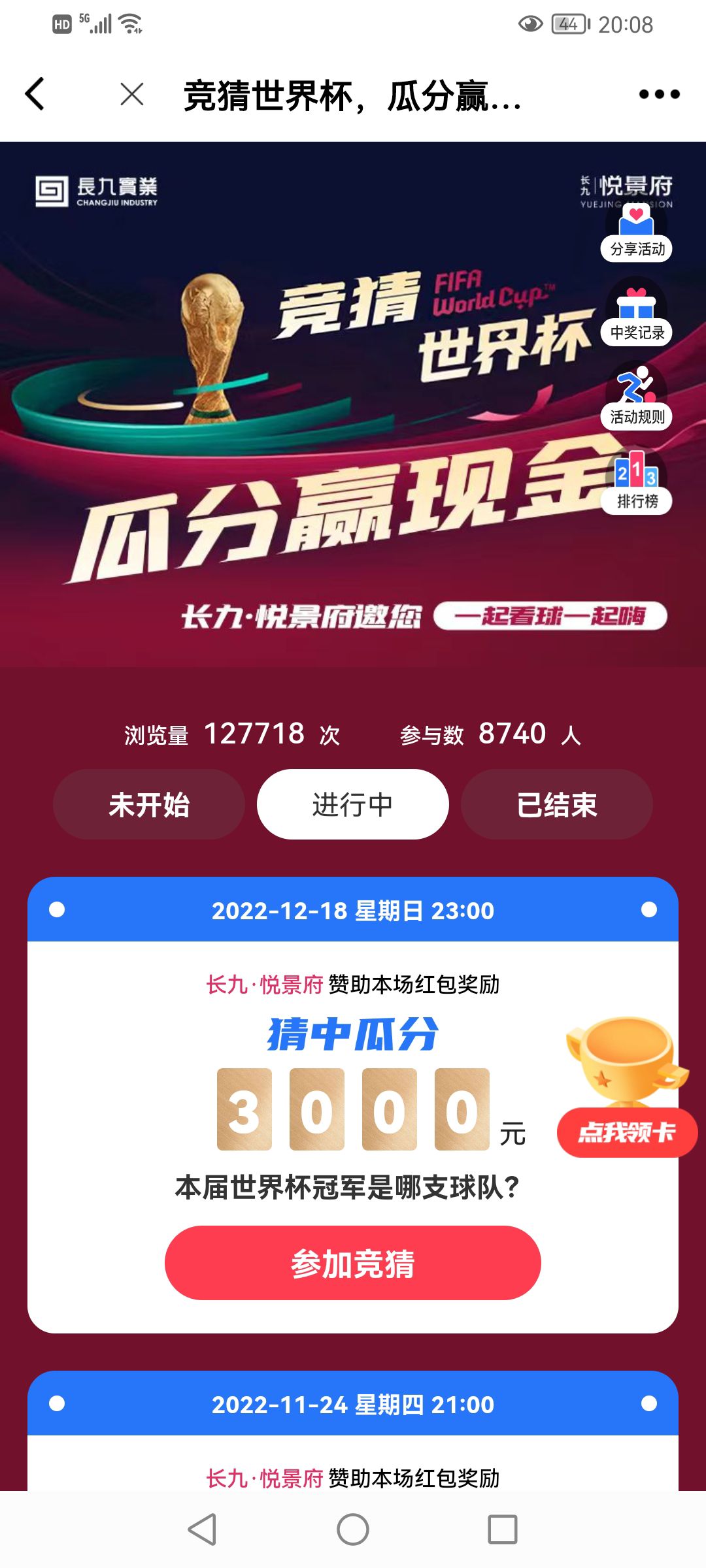Open the system recent apps button
The height and width of the screenshot is (1568, 706).
502,1529
